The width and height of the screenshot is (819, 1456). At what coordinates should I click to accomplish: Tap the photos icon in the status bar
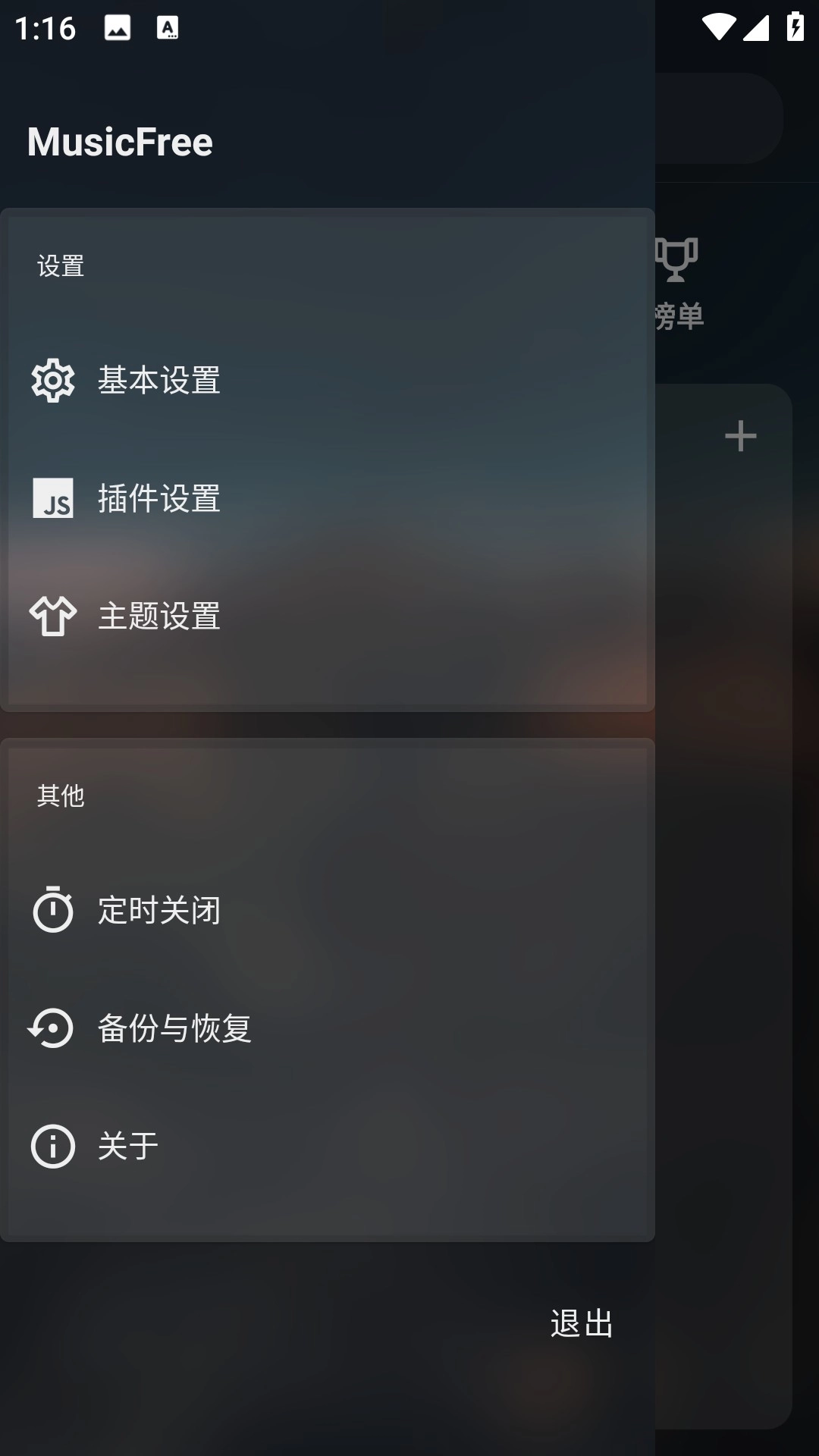pyautogui.click(x=118, y=29)
